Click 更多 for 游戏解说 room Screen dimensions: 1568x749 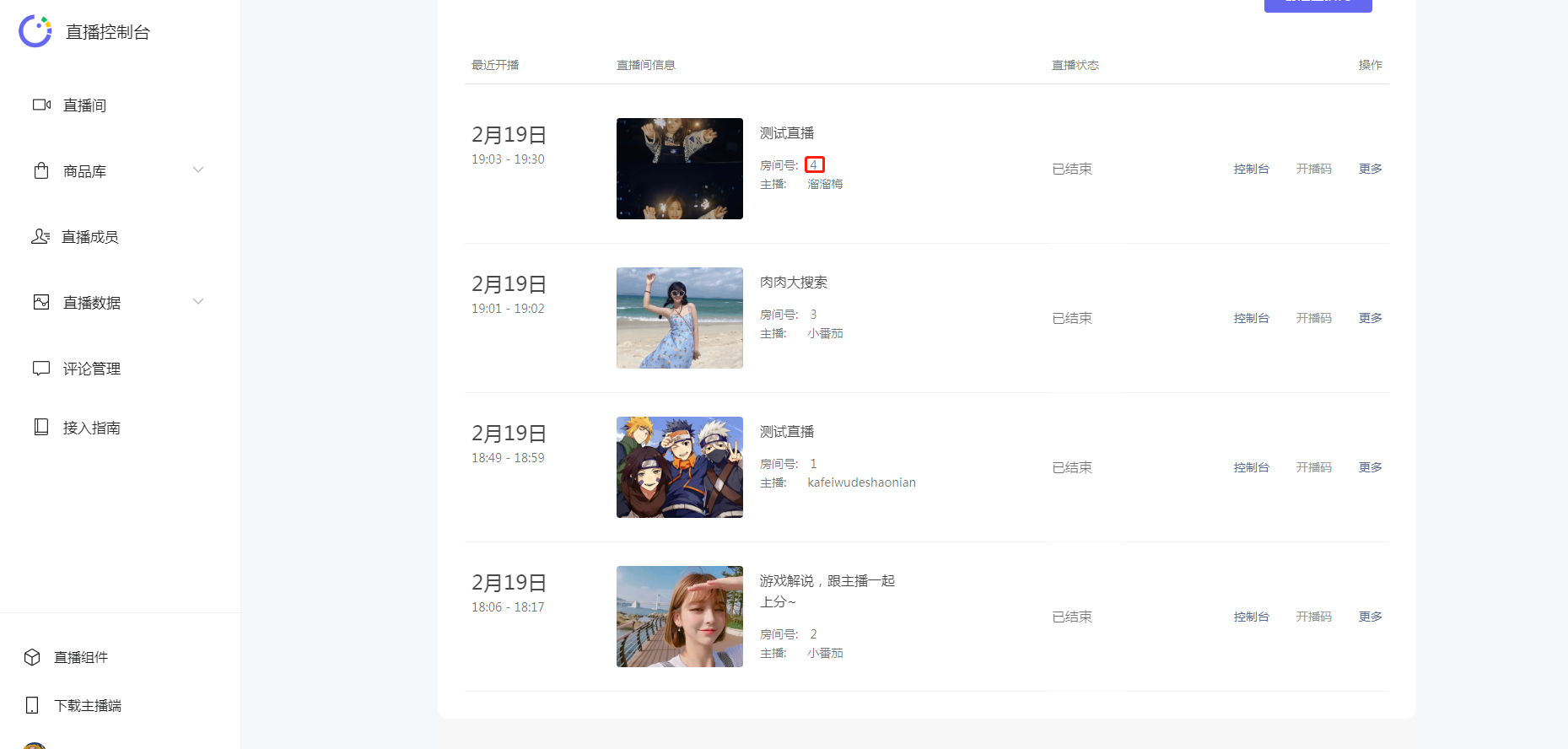click(1370, 617)
